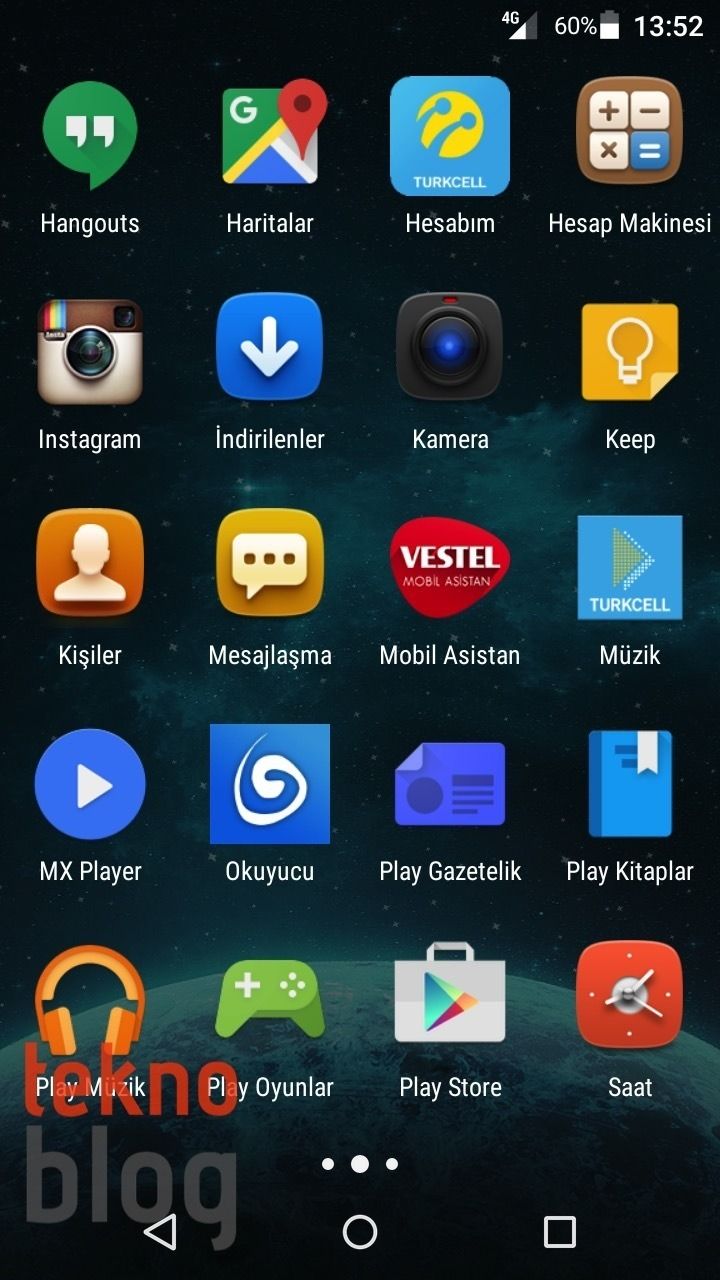Open the Turkcell Hesabım app
The image size is (720, 1280).
(450, 135)
